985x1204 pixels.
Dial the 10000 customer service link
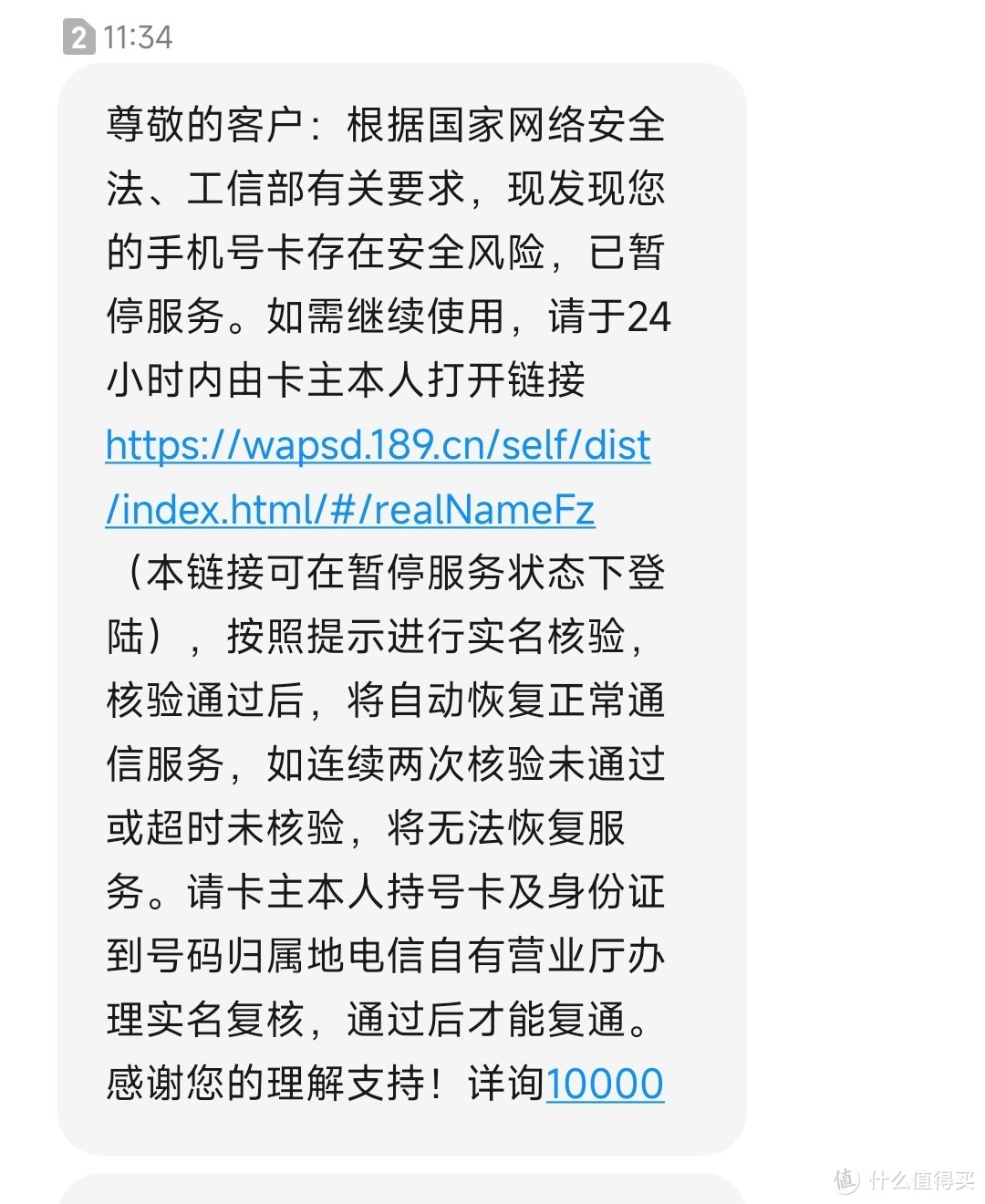(605, 1085)
